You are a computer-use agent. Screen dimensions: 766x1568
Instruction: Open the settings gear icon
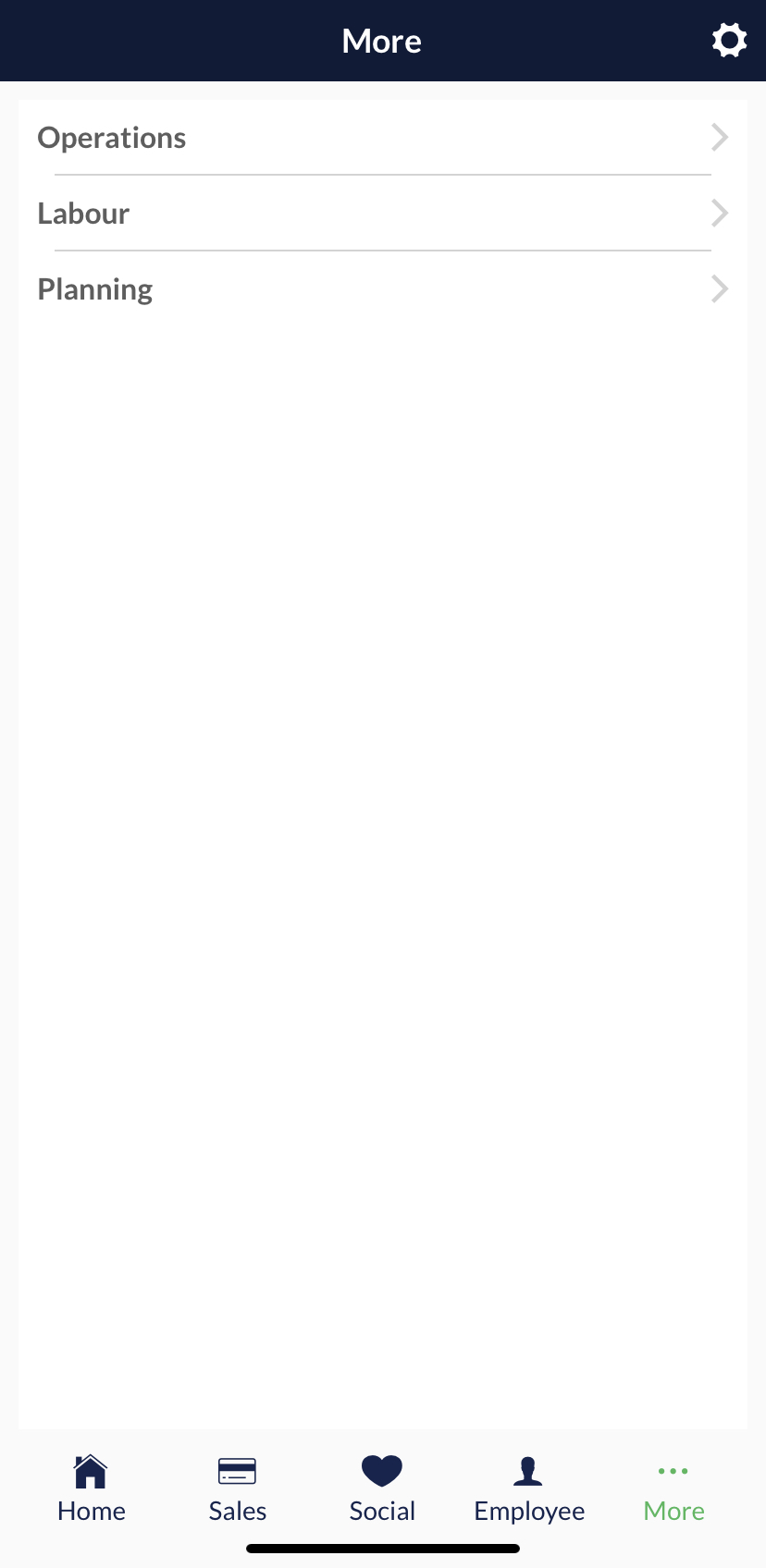[x=729, y=41]
